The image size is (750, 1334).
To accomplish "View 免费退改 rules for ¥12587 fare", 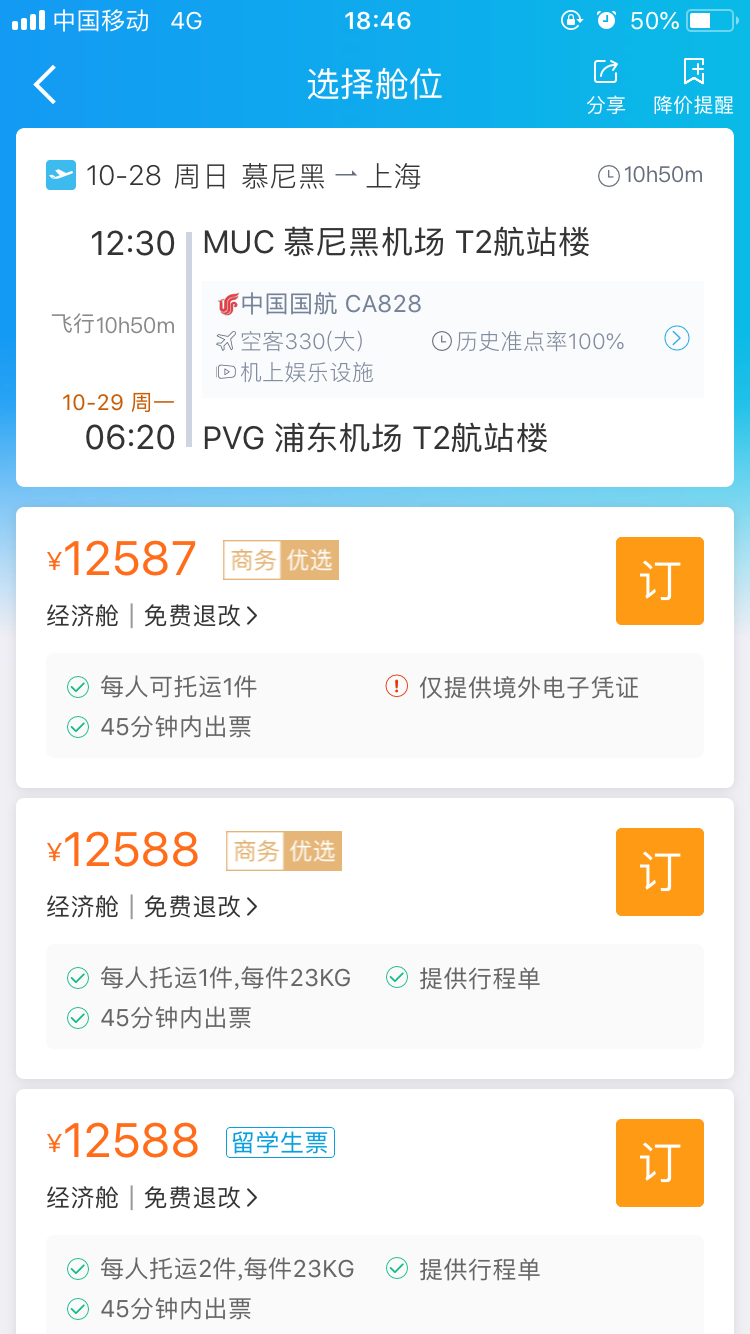I will [201, 616].
